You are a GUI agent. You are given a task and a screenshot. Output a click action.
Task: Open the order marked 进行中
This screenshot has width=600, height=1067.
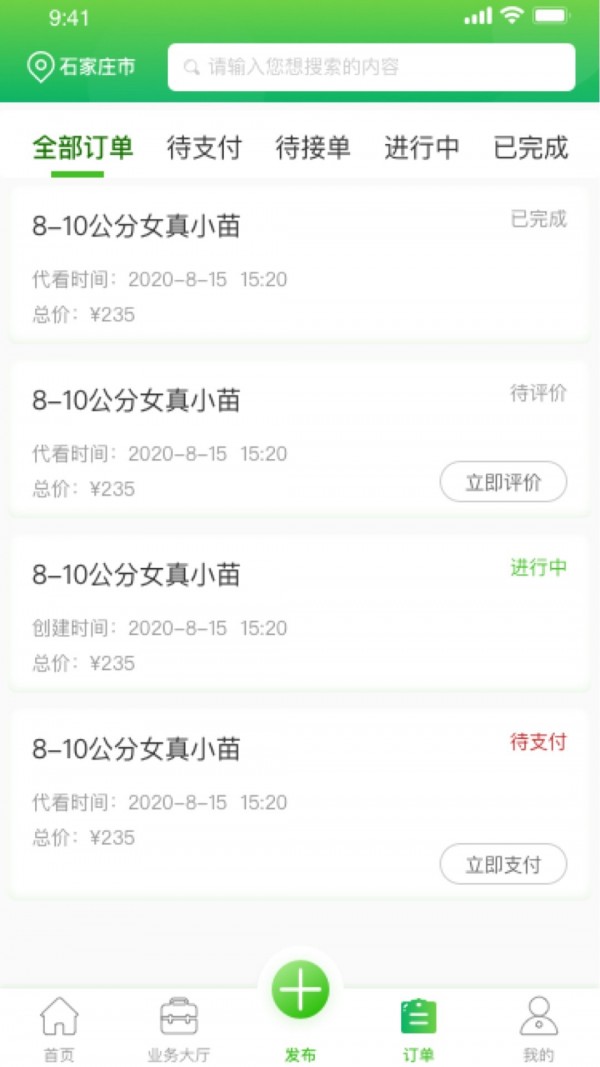pyautogui.click(x=250, y=612)
